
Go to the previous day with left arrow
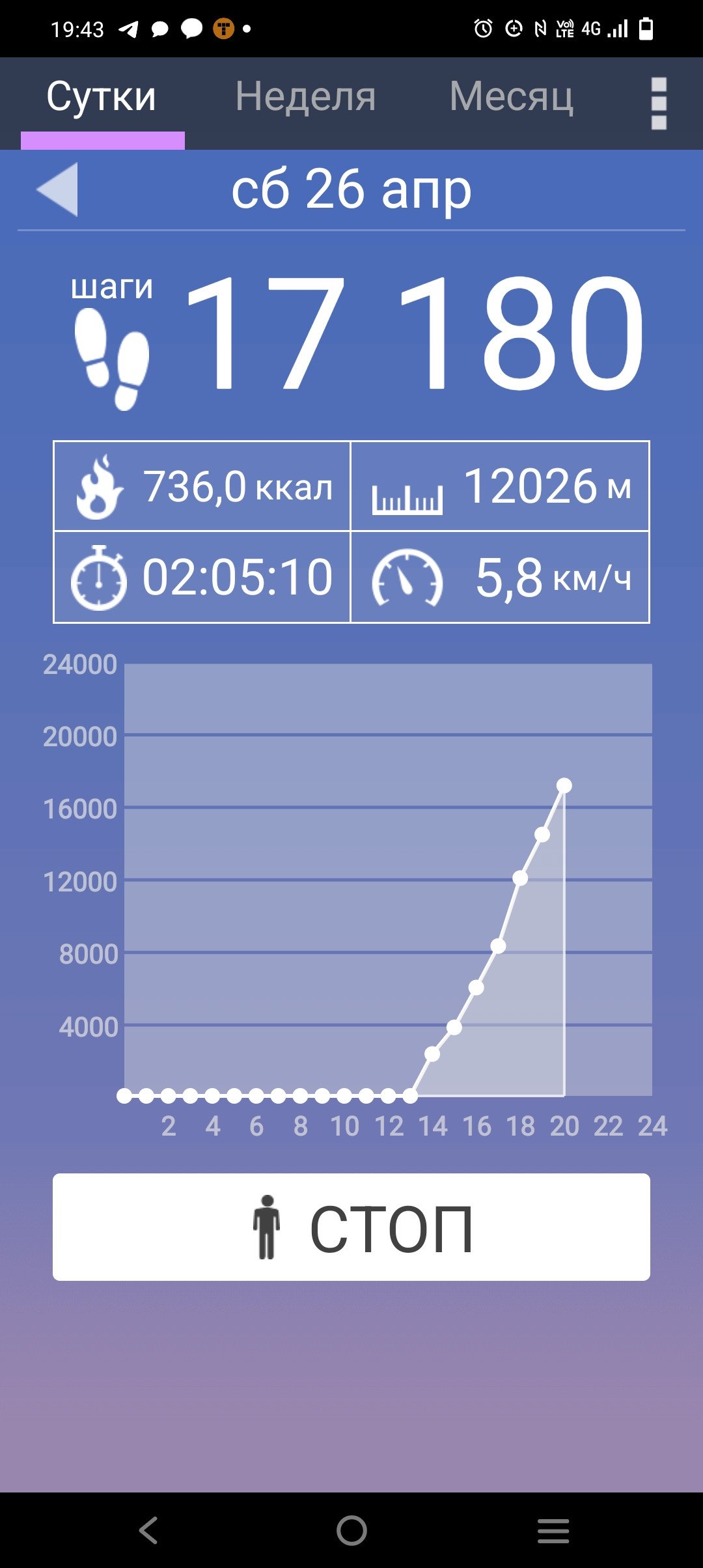[x=58, y=189]
